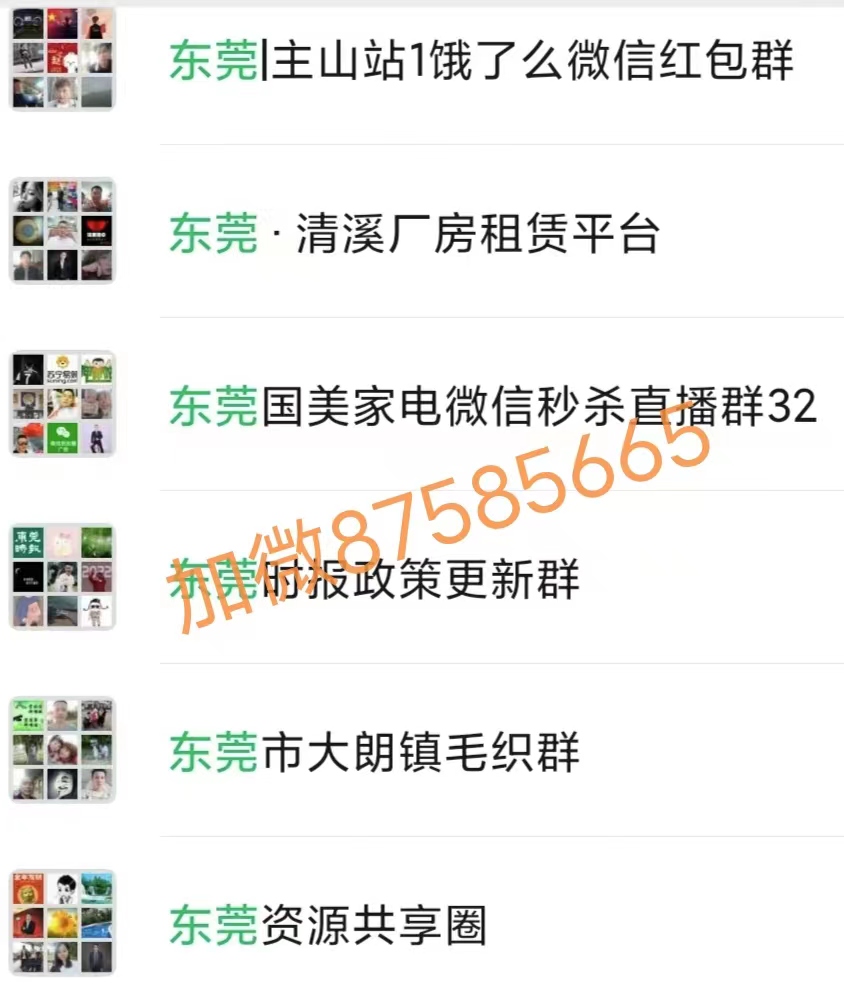The height and width of the screenshot is (988, 844).
Task: Open 东莞|主山站1饿了么微信红包群 group
Action: (480, 60)
